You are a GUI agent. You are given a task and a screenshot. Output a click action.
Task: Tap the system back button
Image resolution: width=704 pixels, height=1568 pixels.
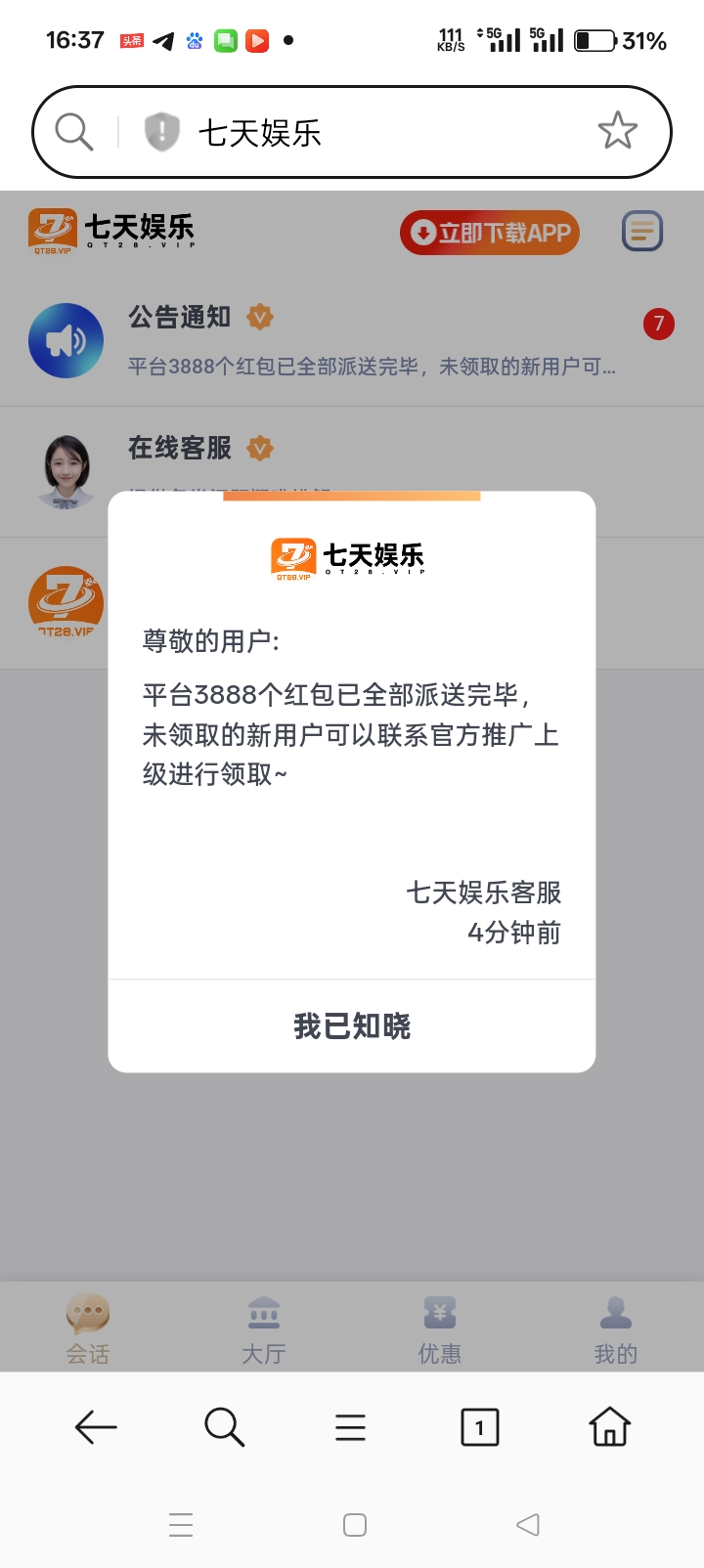point(527,1524)
